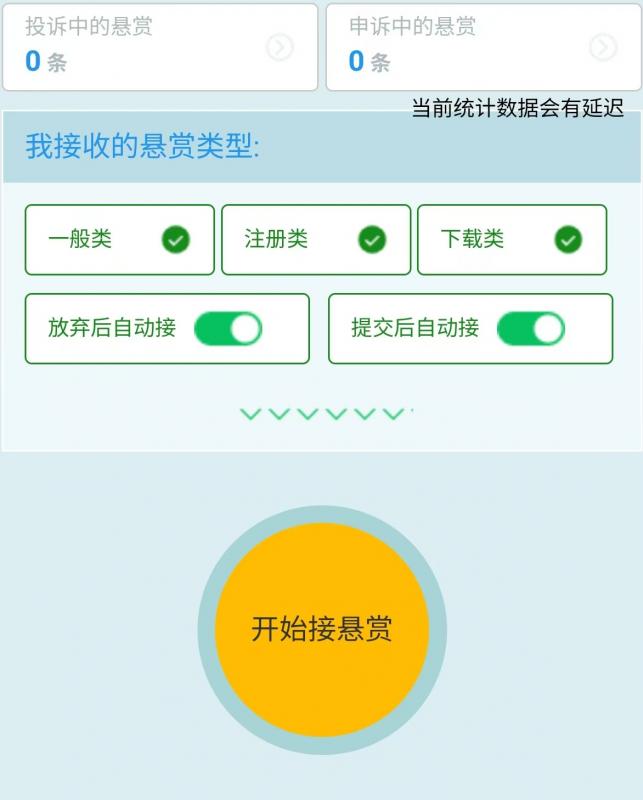
Task: Expand more options with the down chevrons
Action: click(326, 414)
